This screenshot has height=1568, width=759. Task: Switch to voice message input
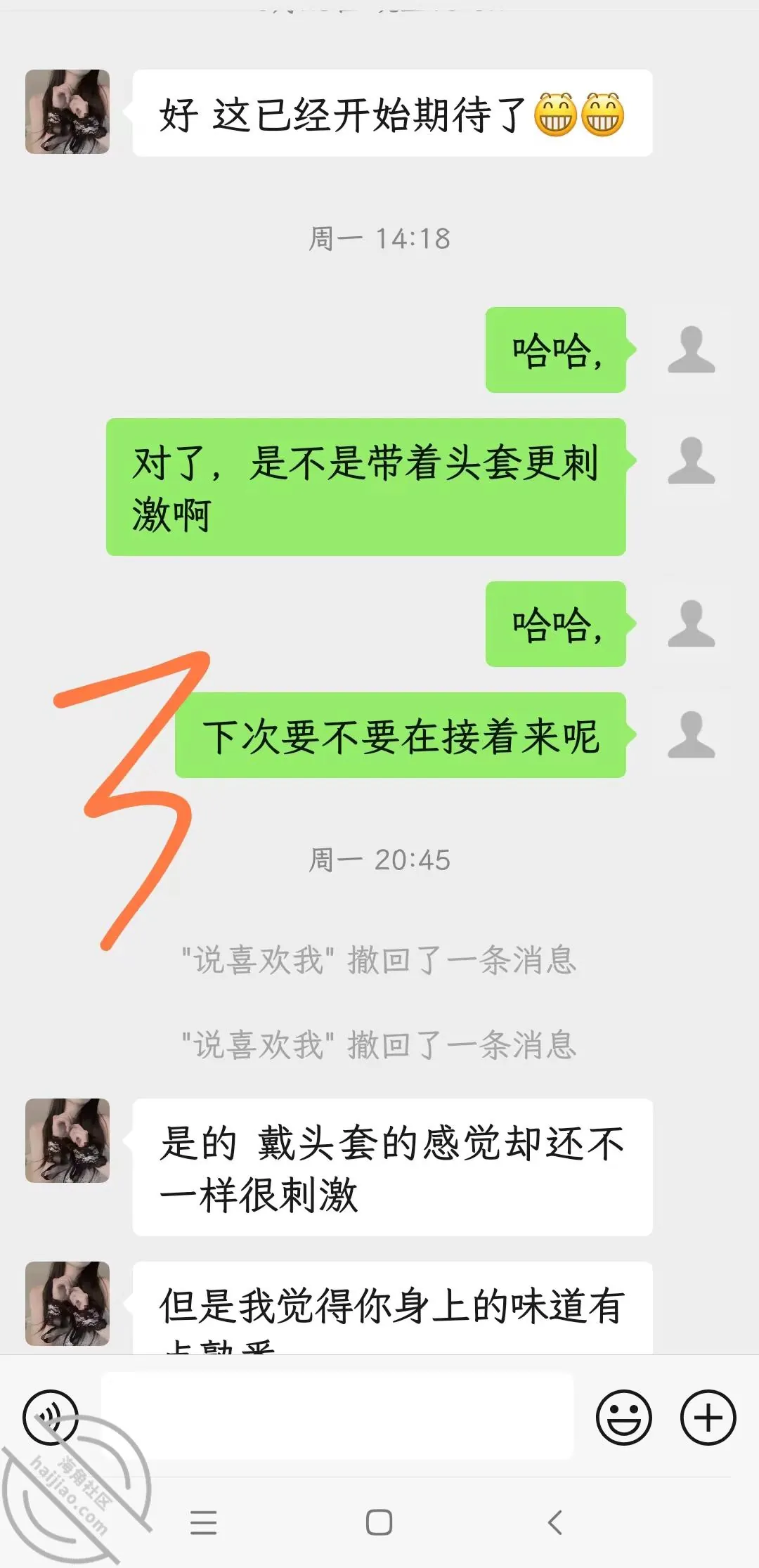[50, 1417]
